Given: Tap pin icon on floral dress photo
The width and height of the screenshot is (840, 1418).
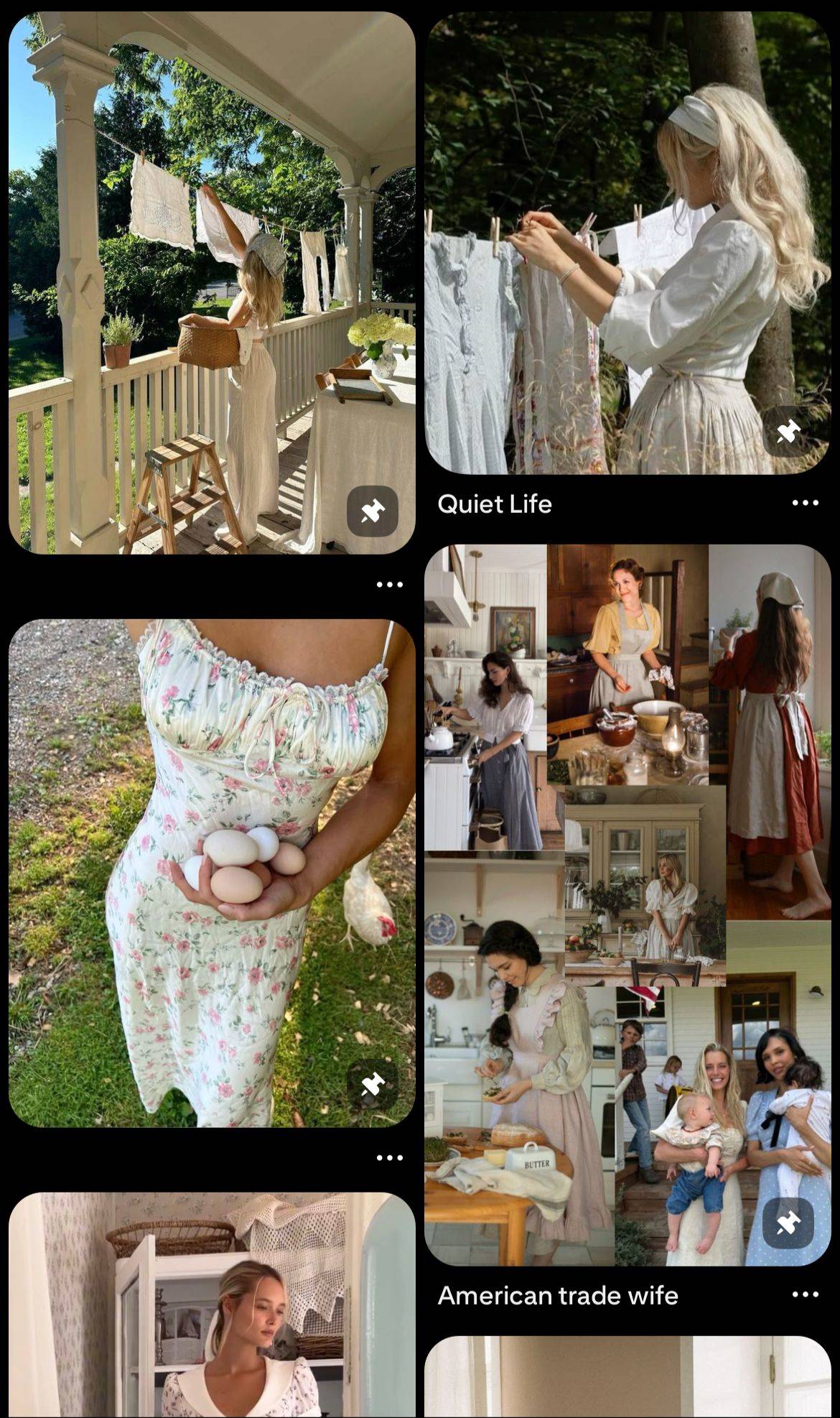Looking at the screenshot, I should pos(372,1084).
